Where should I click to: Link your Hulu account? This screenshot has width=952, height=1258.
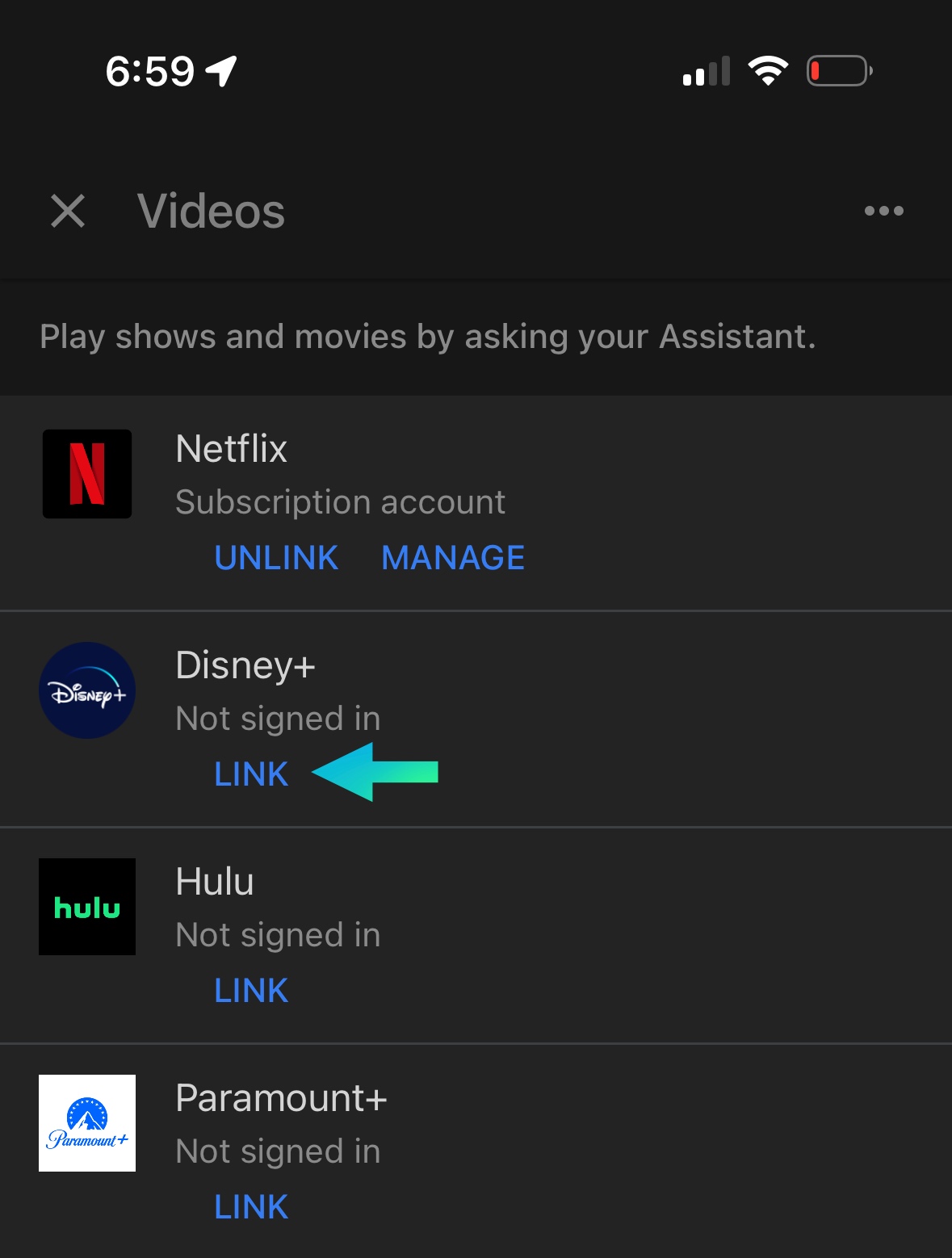coord(251,991)
